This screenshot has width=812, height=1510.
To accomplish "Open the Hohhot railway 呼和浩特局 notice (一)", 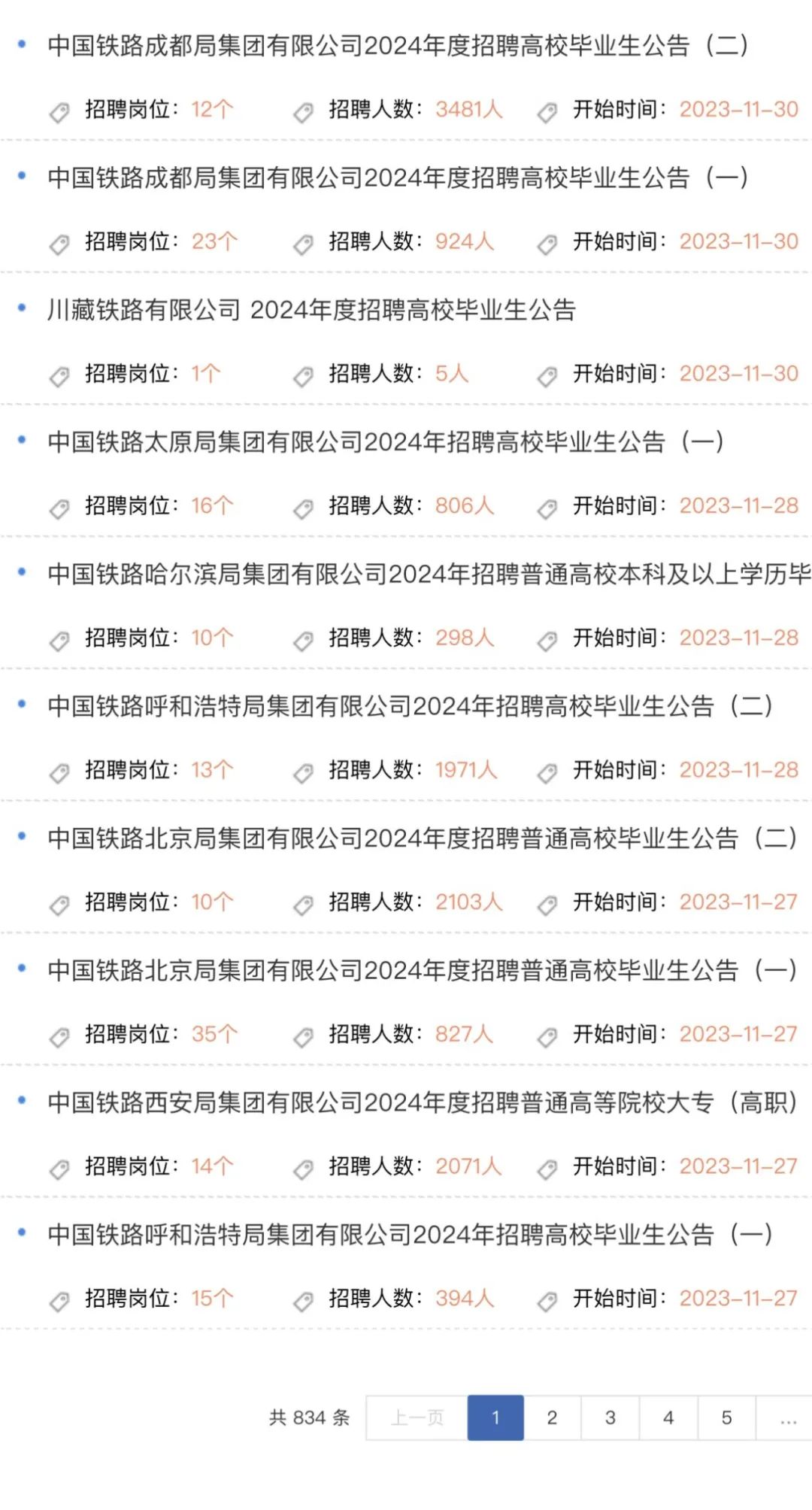I will [410, 1235].
